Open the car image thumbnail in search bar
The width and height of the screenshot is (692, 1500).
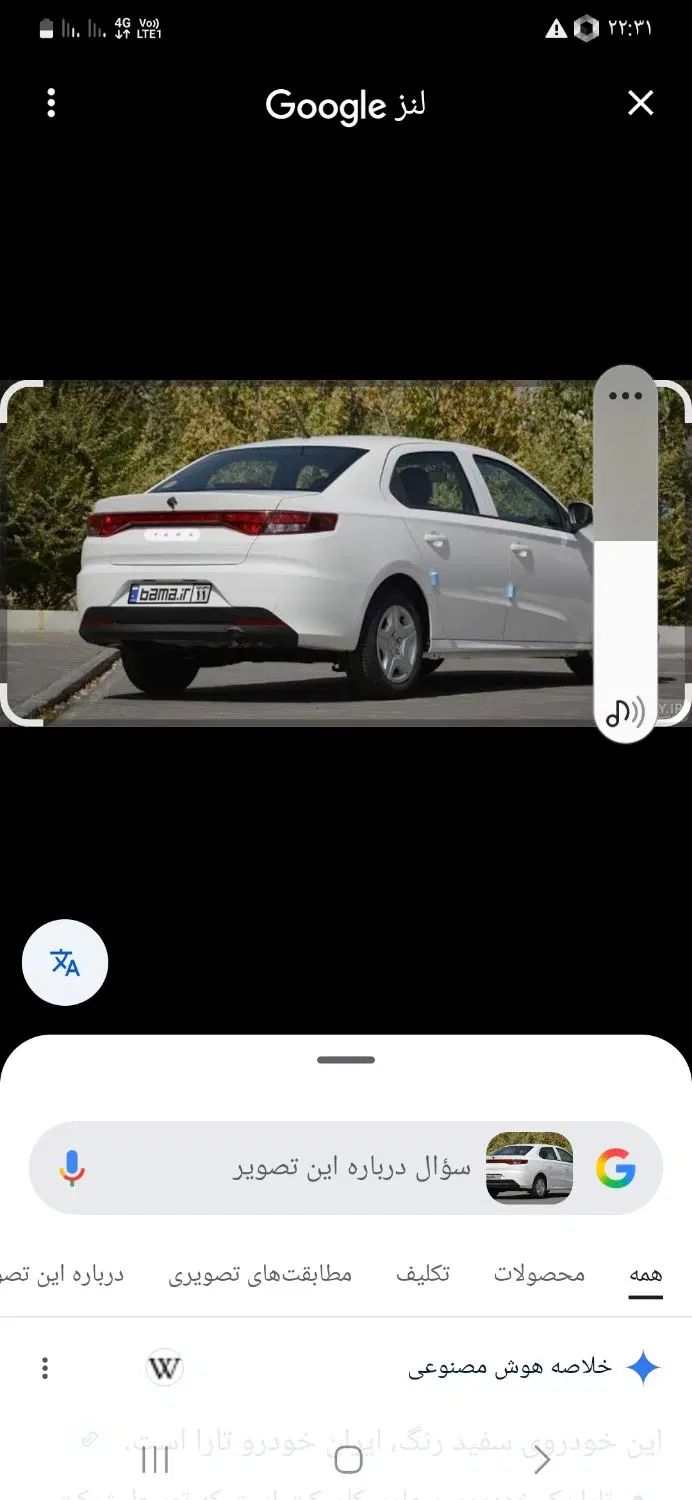[529, 1168]
